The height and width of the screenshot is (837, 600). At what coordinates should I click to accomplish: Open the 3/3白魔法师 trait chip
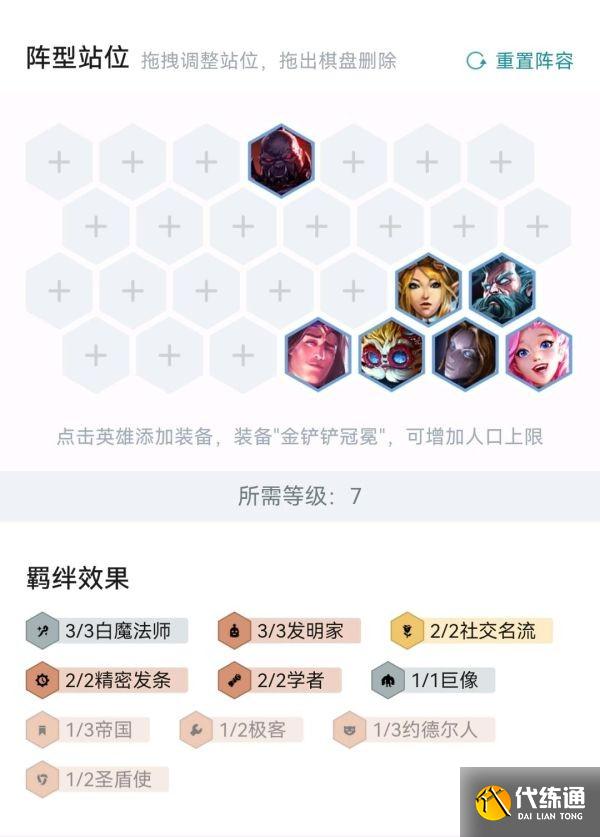click(108, 631)
